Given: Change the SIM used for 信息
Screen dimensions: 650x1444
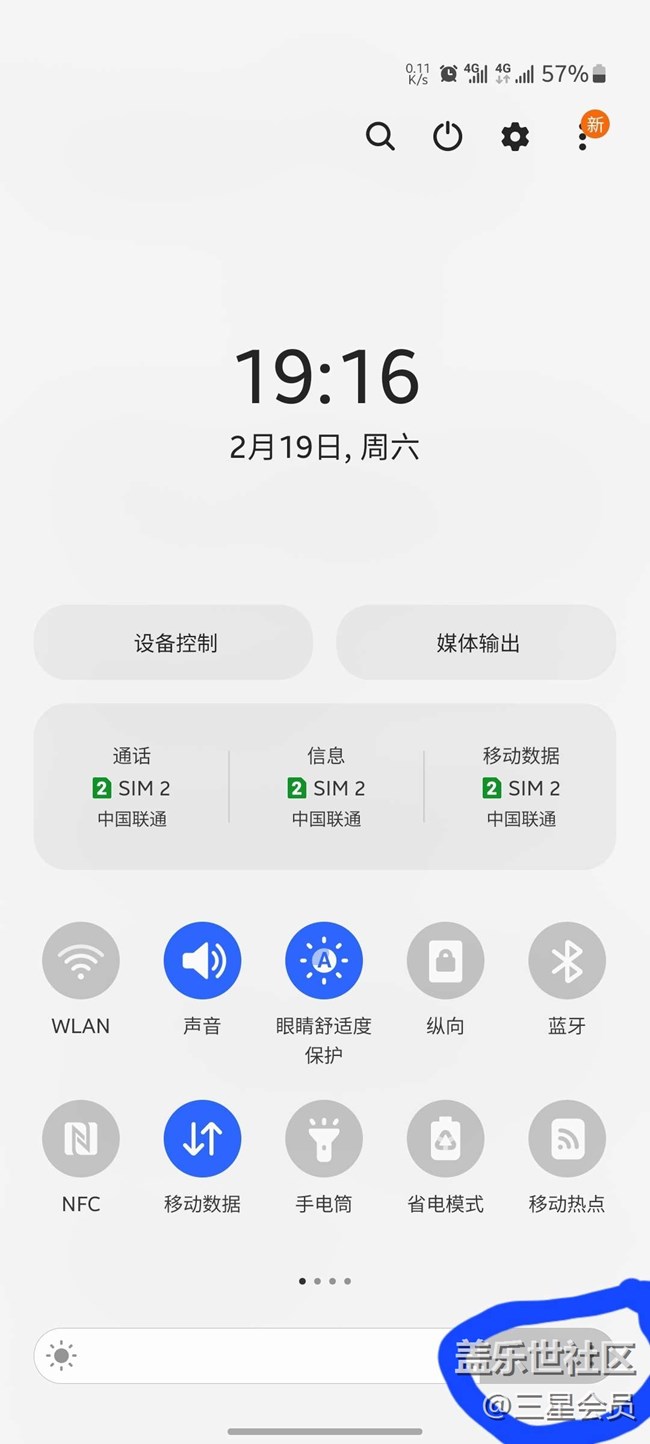Looking at the screenshot, I should click(326, 787).
